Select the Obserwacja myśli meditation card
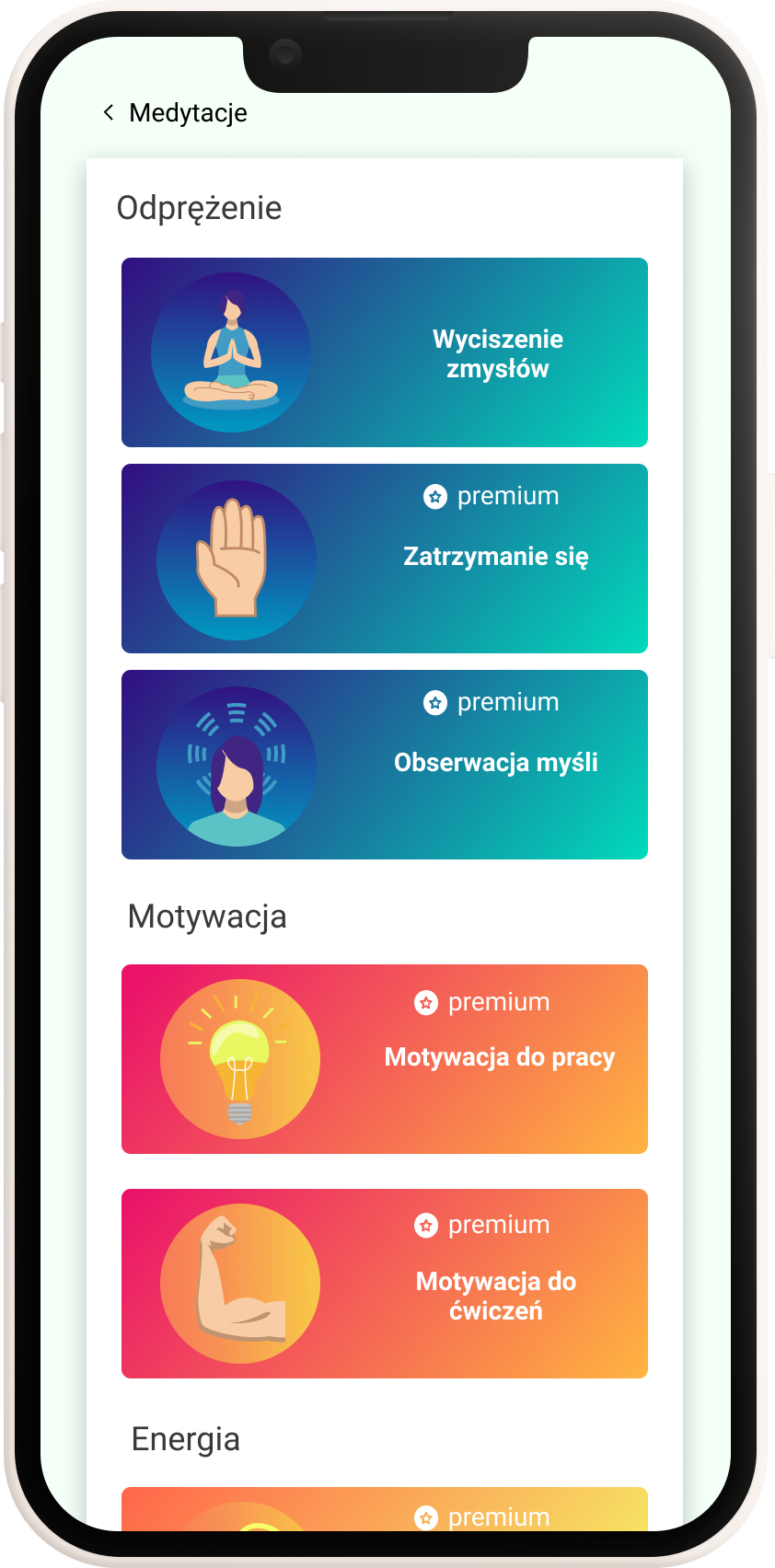 click(385, 765)
